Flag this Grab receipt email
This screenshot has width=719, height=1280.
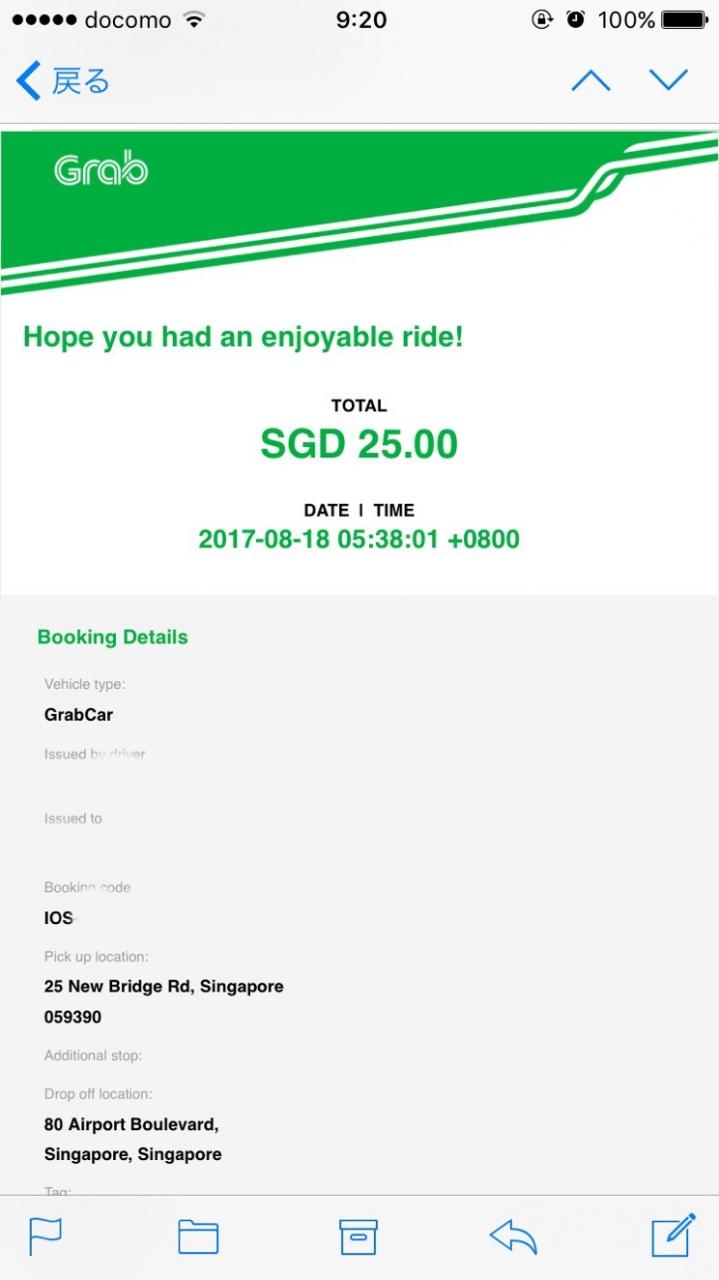[x=45, y=1236]
